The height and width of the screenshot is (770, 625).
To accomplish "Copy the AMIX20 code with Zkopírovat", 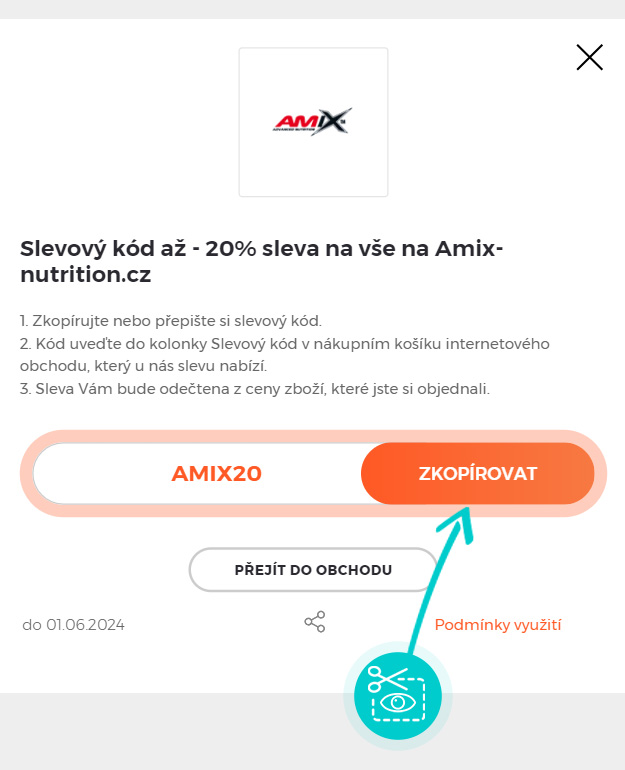I will click(x=477, y=473).
